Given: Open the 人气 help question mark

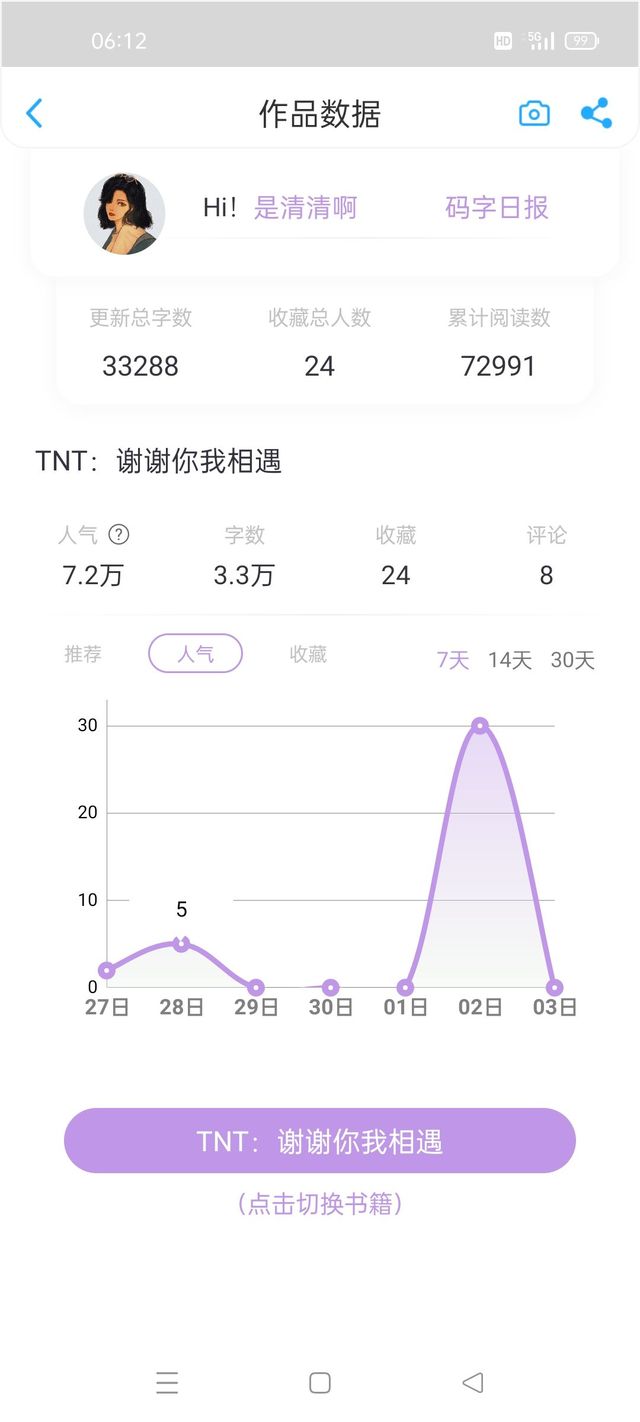Looking at the screenshot, I should tap(118, 535).
